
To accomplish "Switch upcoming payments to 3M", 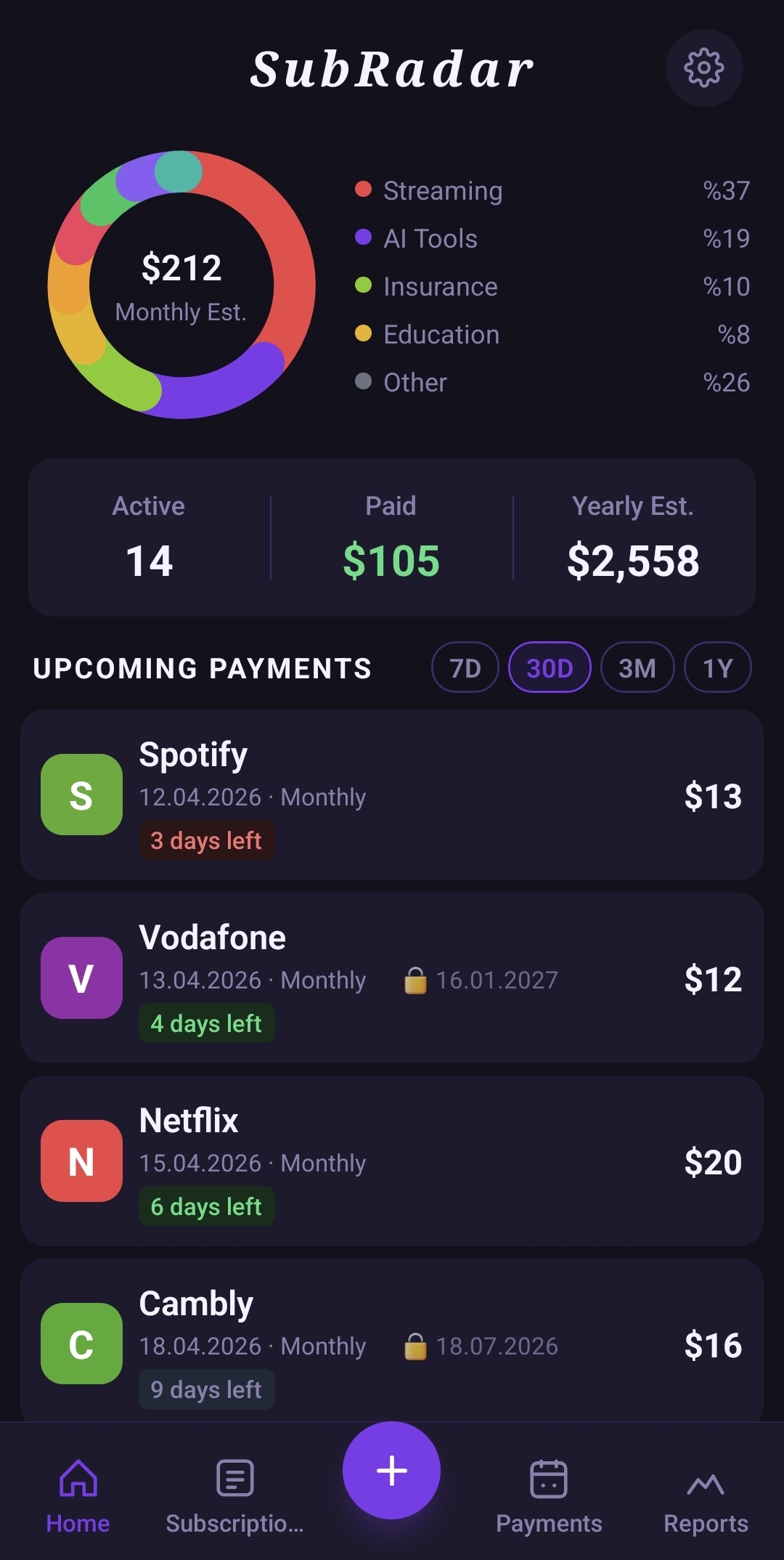I will (x=637, y=667).
